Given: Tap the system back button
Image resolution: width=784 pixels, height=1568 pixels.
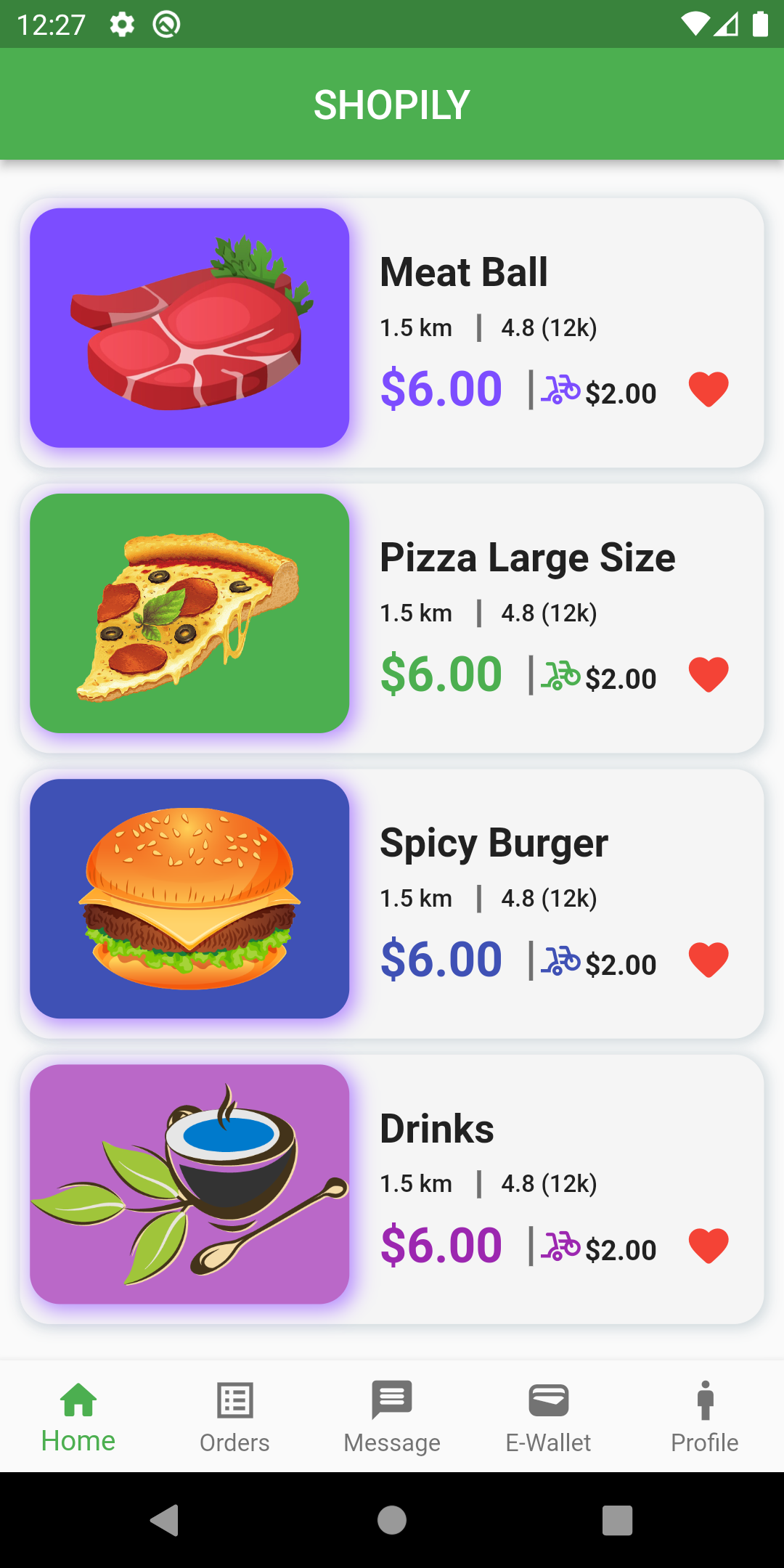Looking at the screenshot, I should (x=165, y=1520).
